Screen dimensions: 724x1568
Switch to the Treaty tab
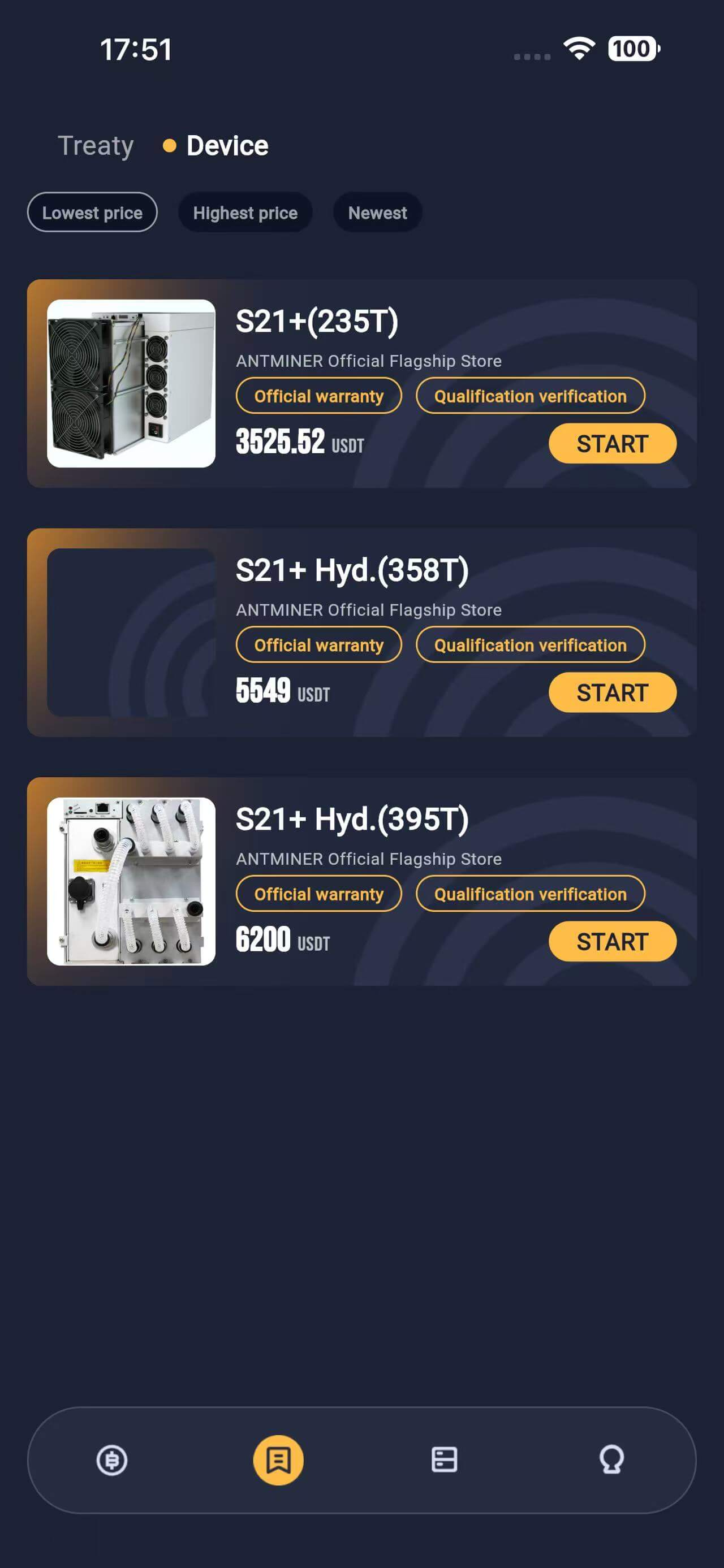(96, 146)
